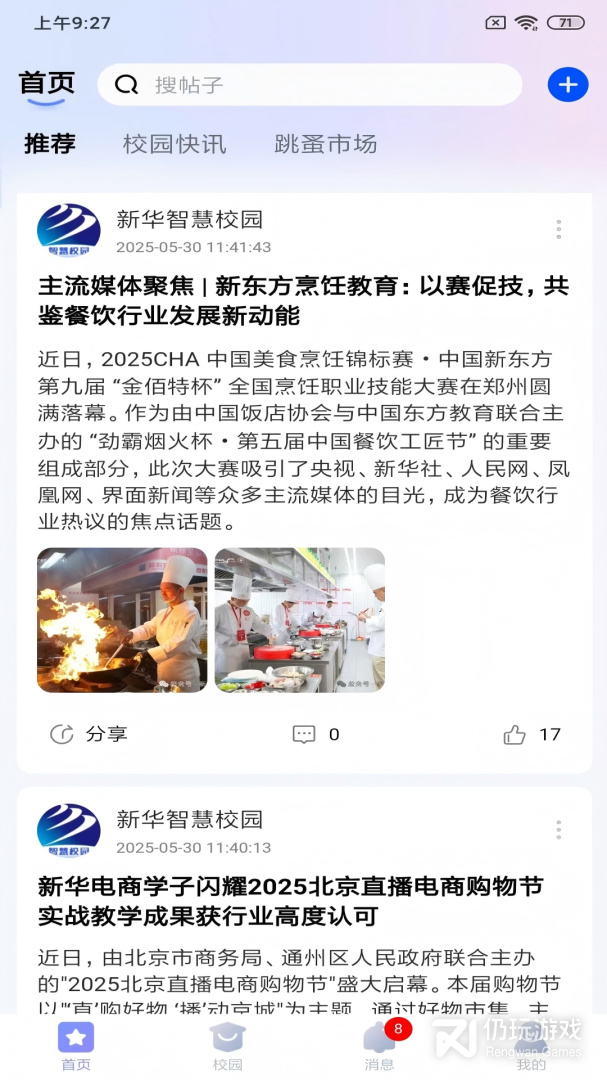Image resolution: width=607 pixels, height=1080 pixels.
Task: Comment on the 新东方烹饪教育 post
Action: [x=315, y=735]
